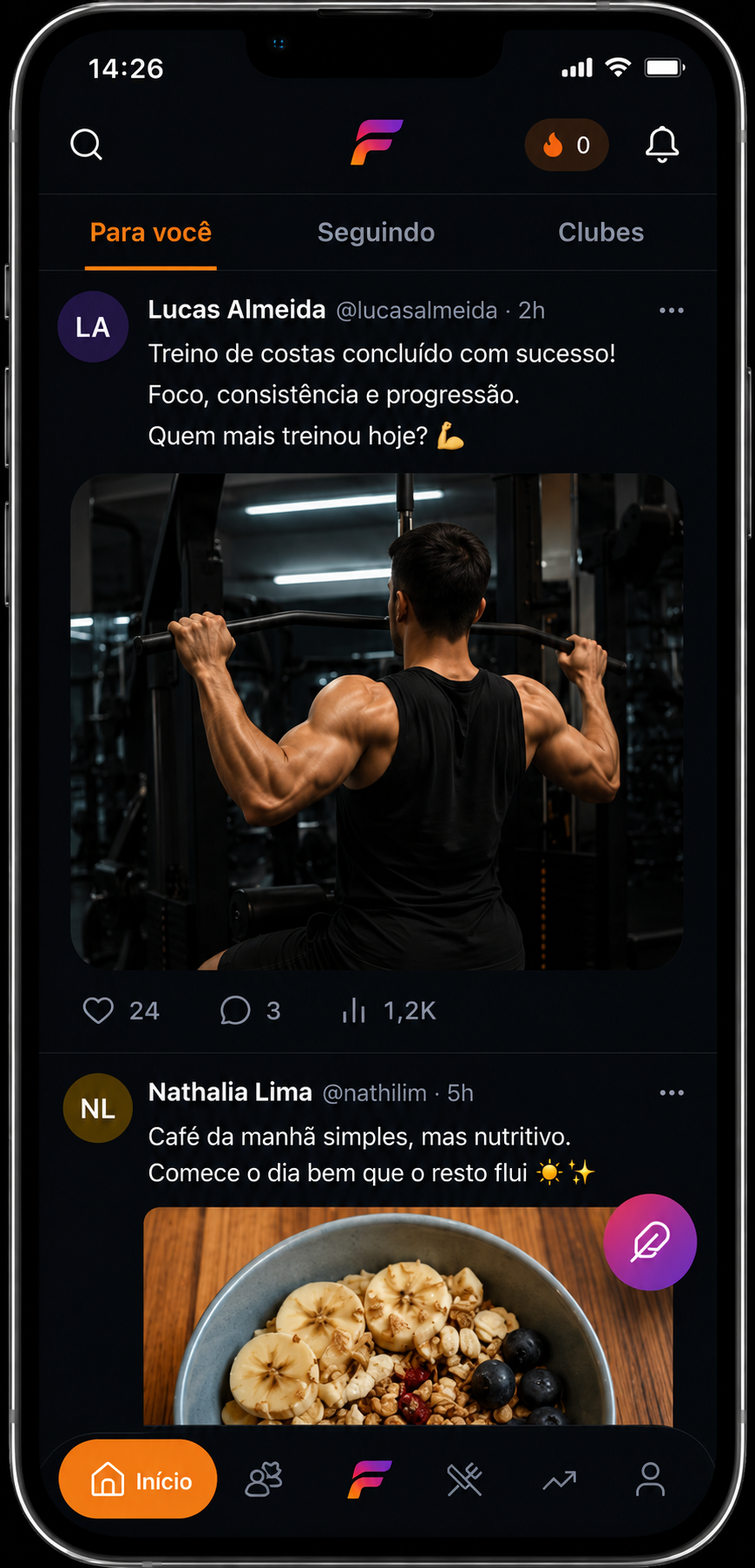
Task: Tap the flame streak counter
Action: 567,145
